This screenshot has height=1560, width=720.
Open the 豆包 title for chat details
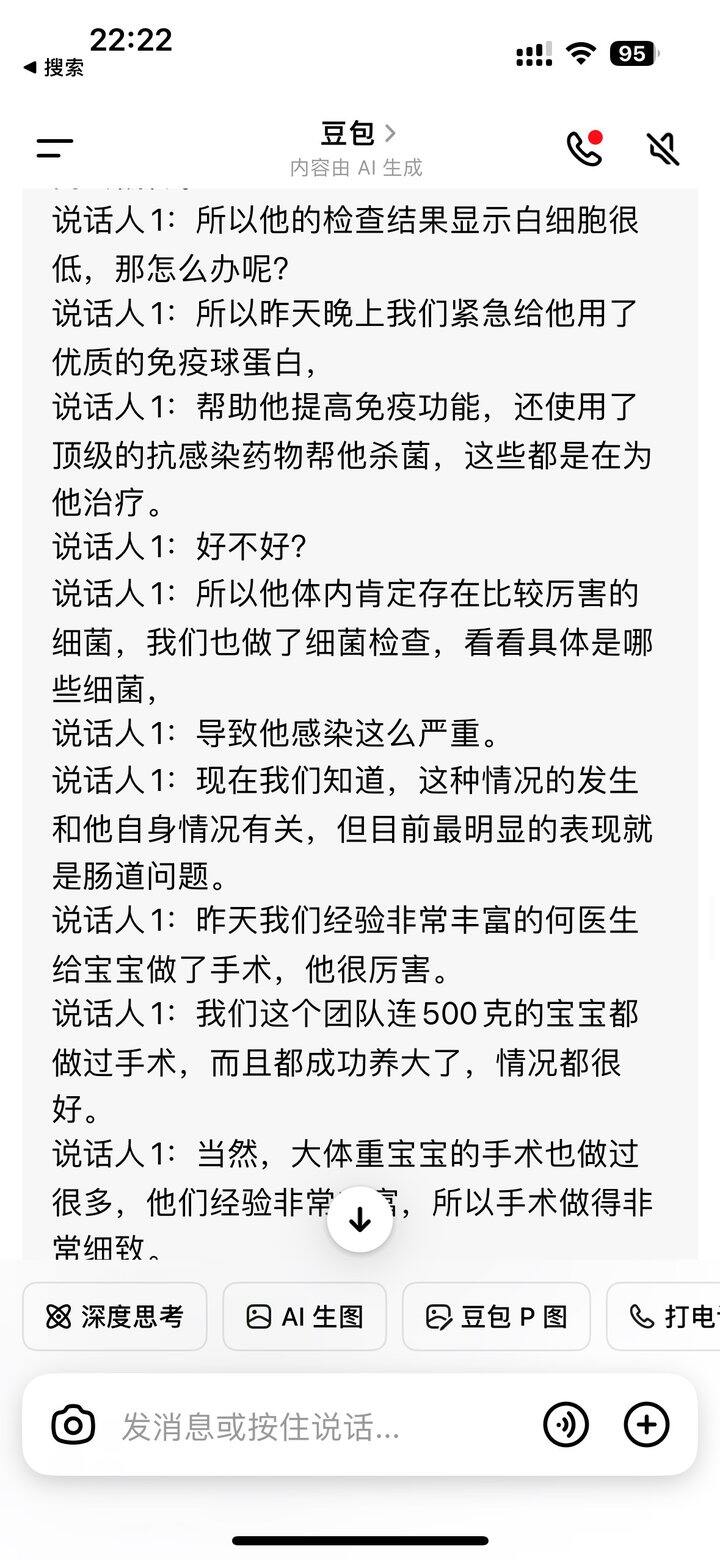coord(357,133)
